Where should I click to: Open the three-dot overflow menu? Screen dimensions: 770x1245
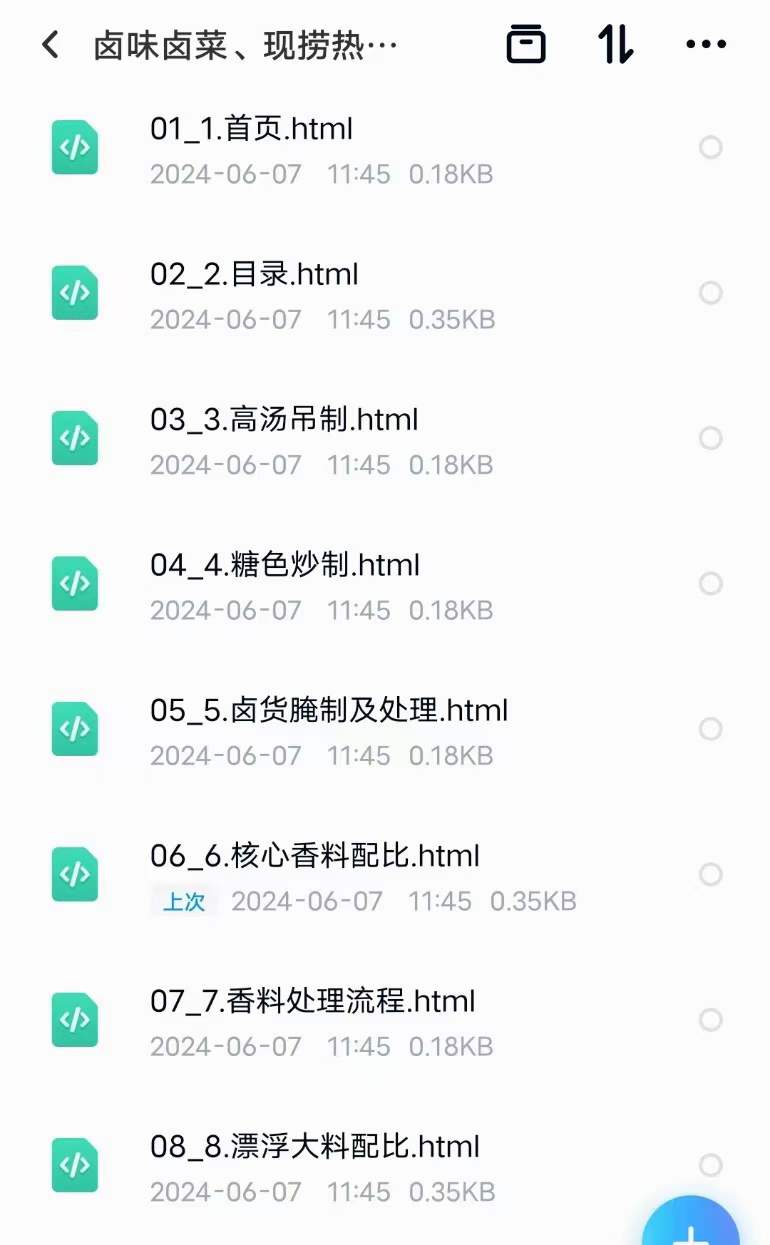pyautogui.click(x=706, y=45)
